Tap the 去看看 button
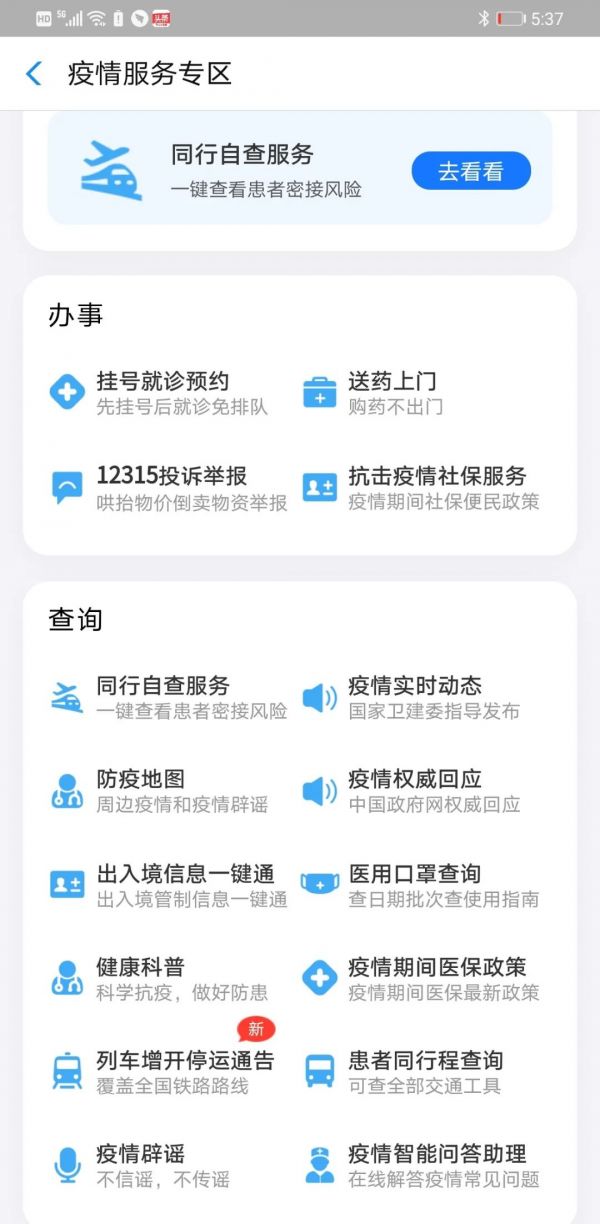600x1224 pixels. pos(471,171)
